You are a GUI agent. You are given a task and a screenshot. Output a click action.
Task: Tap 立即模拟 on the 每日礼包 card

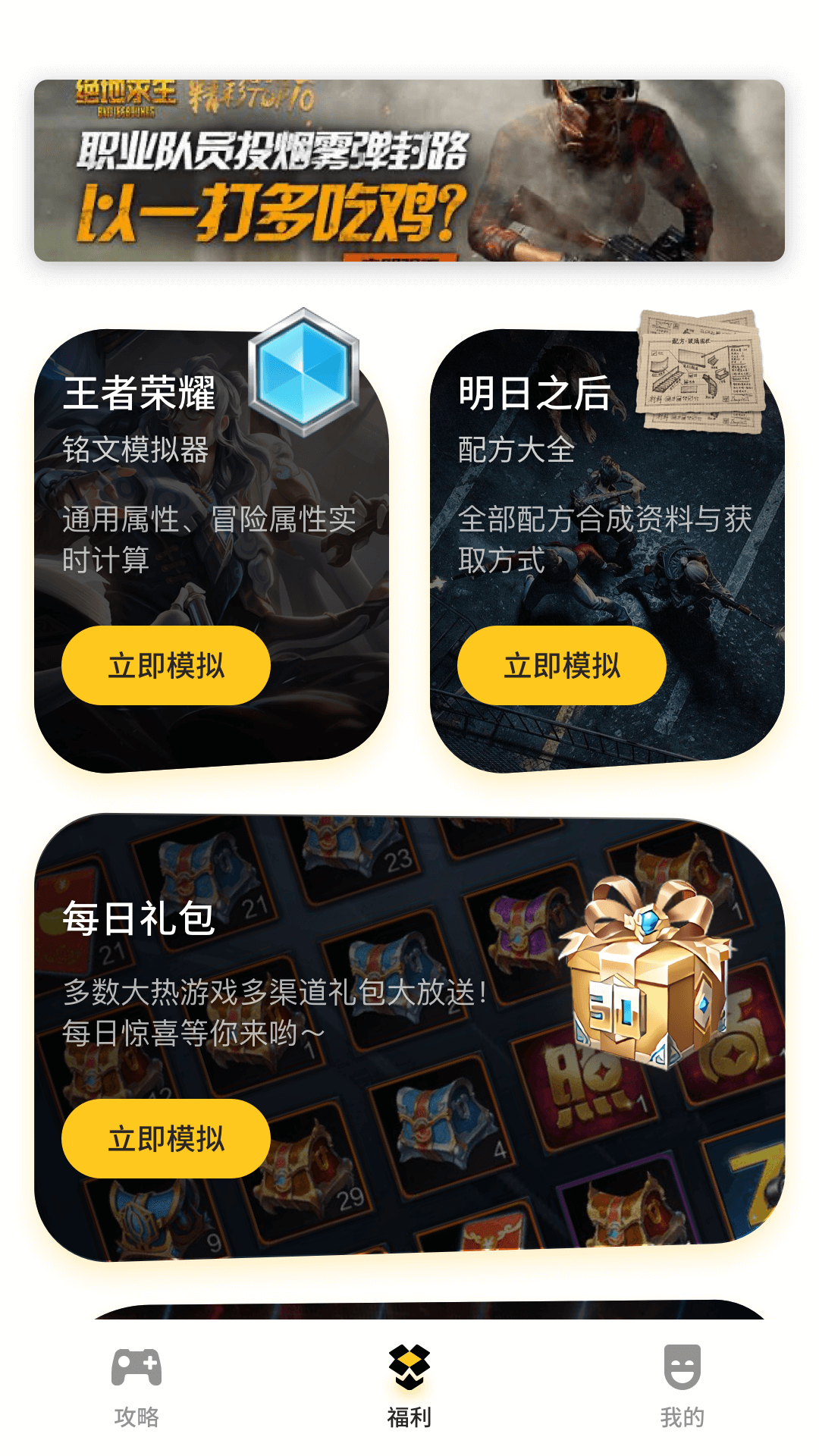[x=165, y=1139]
